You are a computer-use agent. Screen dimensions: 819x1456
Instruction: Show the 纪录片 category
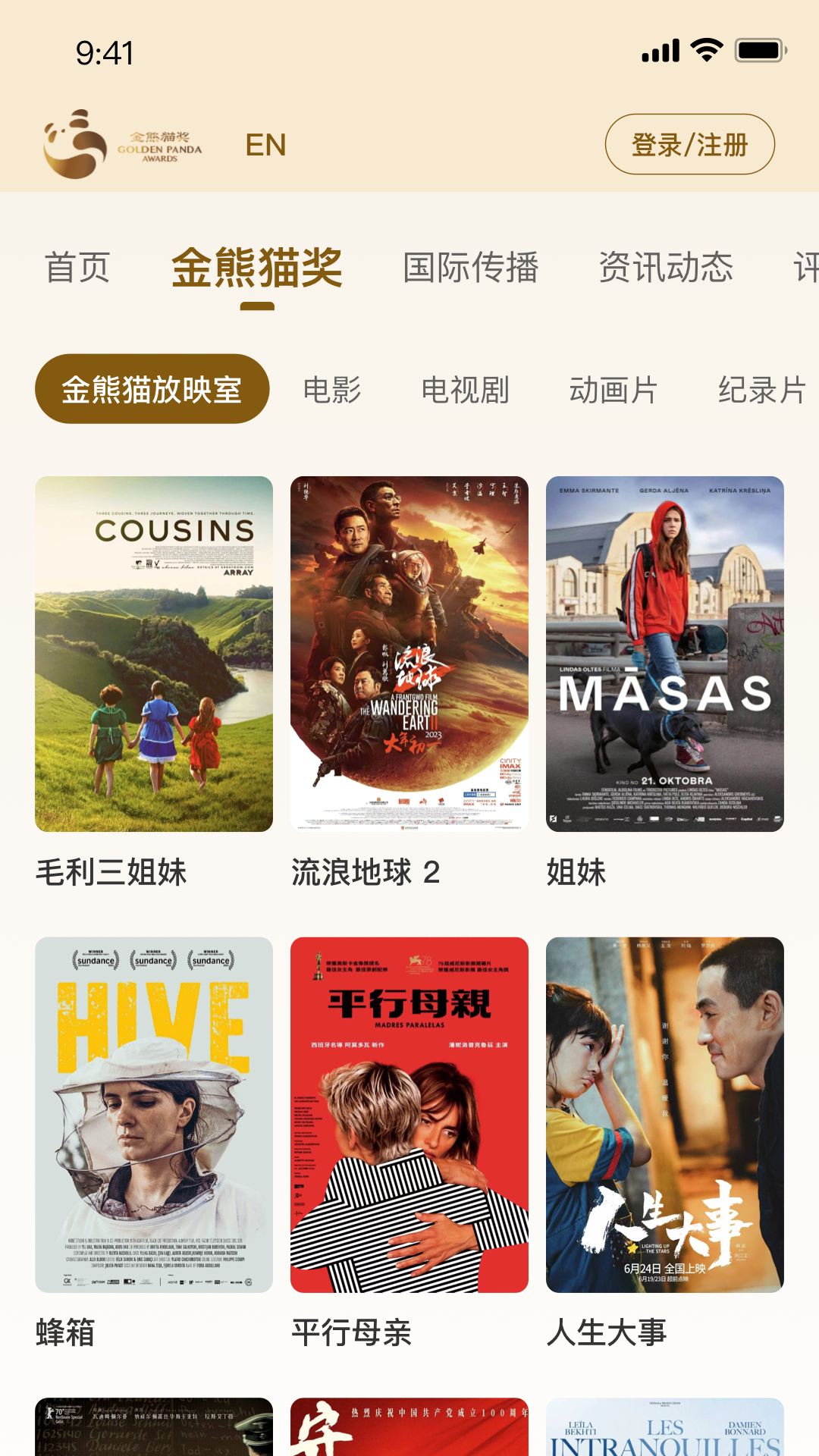(x=761, y=390)
